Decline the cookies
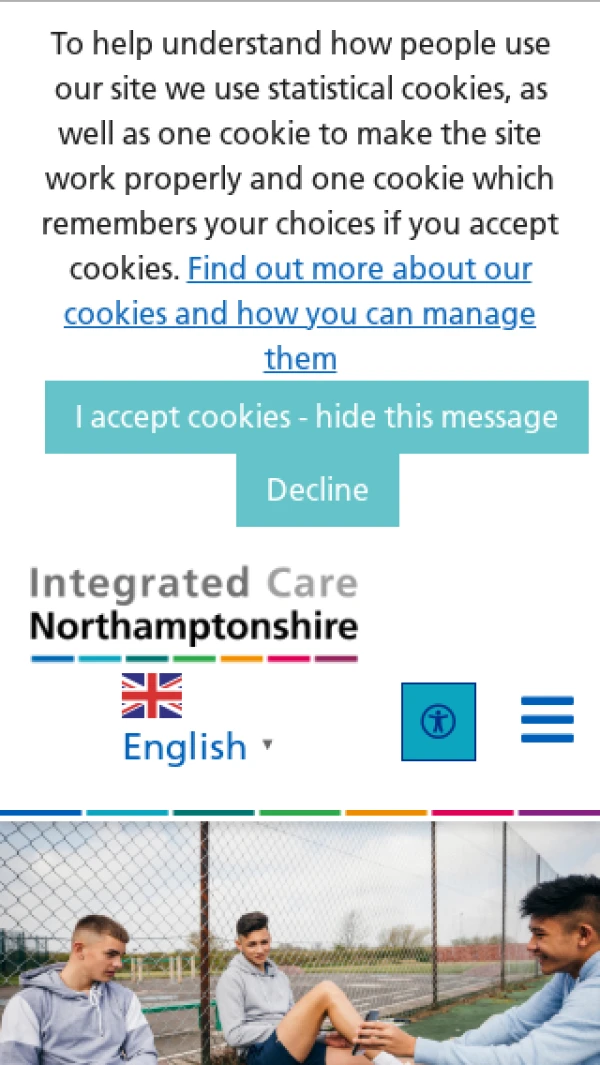The image size is (600, 1065). pos(317,490)
